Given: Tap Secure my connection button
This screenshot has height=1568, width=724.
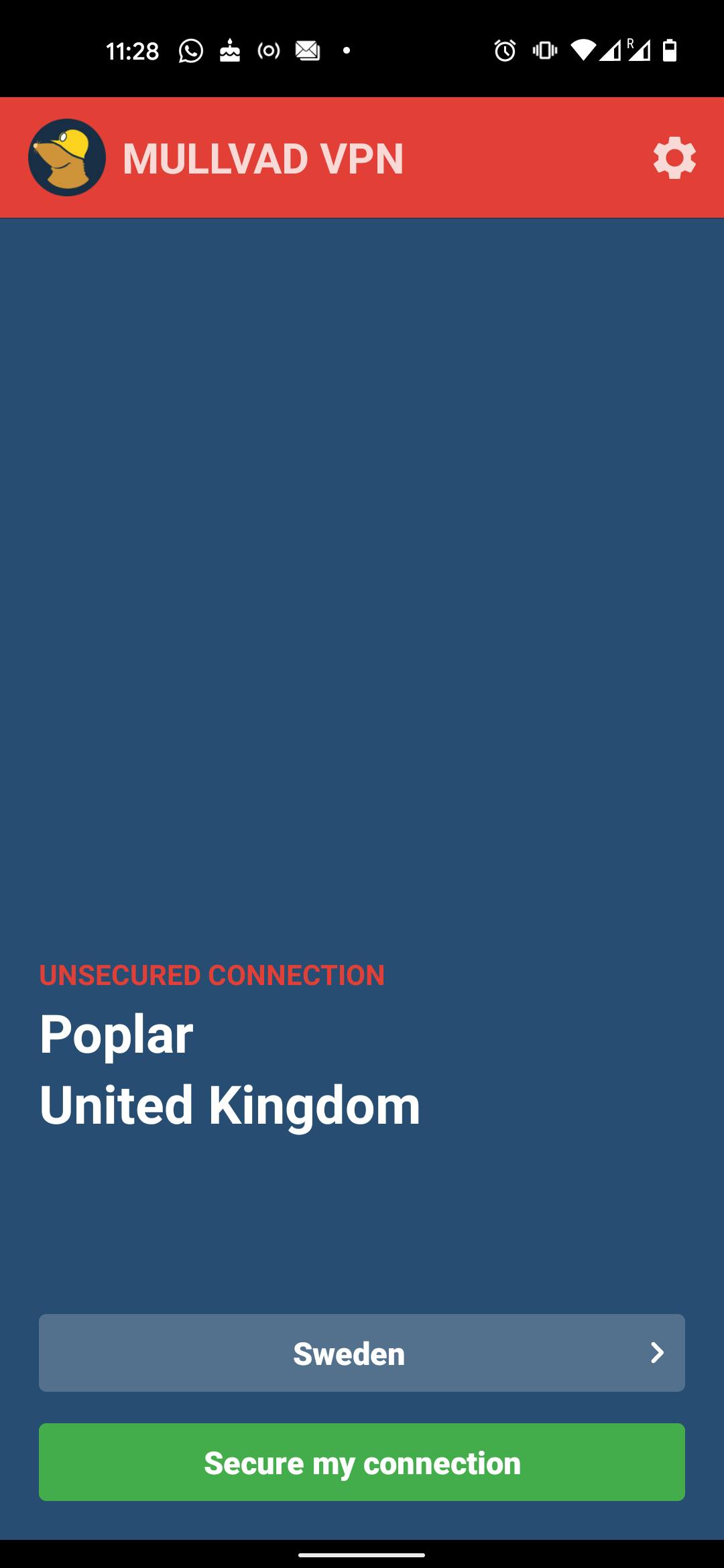Looking at the screenshot, I should [x=362, y=1462].
